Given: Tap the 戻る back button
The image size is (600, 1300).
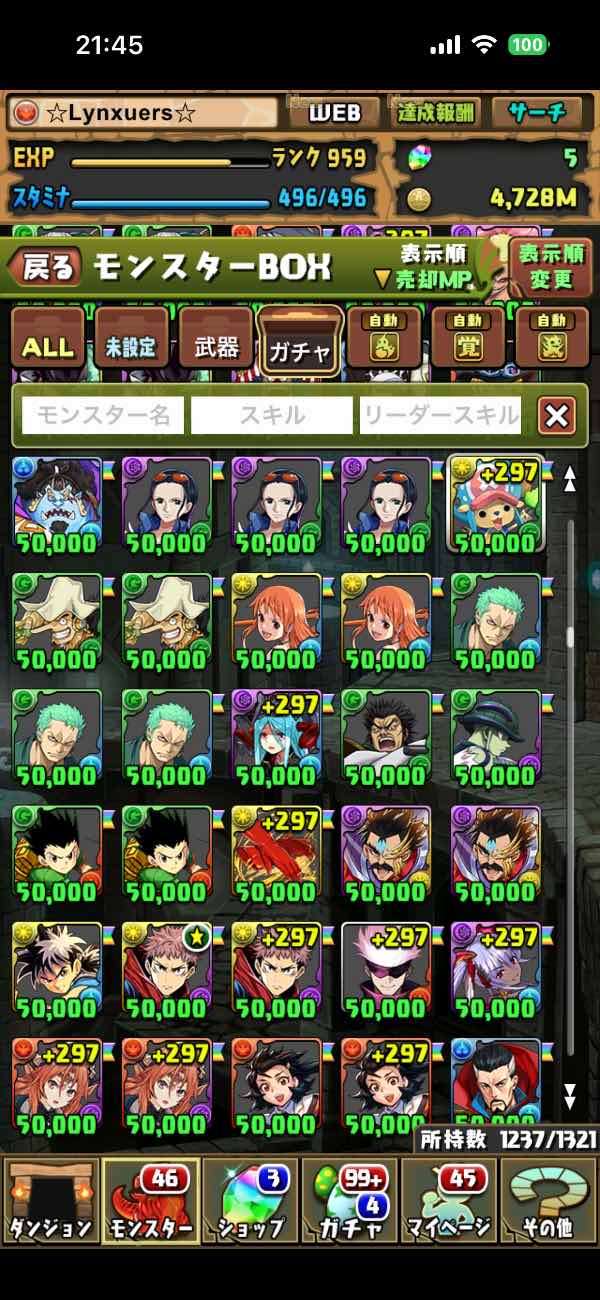Looking at the screenshot, I should coord(43,267).
